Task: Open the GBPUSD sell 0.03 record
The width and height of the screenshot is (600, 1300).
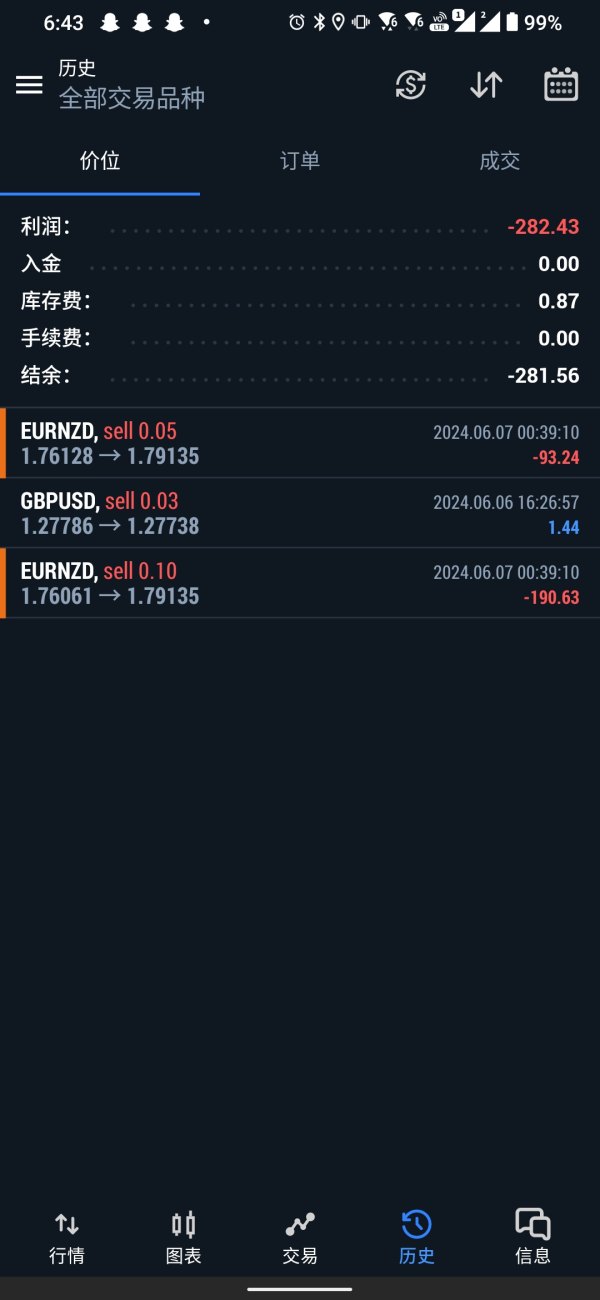Action: point(300,513)
